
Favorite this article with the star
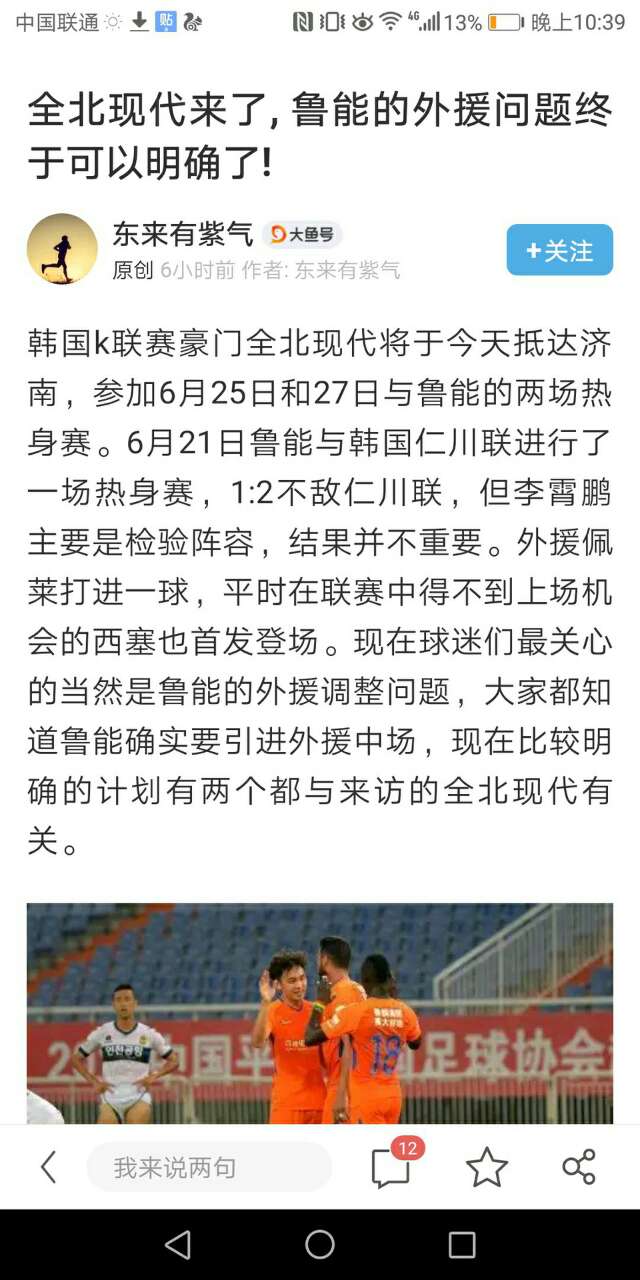[x=486, y=1167]
